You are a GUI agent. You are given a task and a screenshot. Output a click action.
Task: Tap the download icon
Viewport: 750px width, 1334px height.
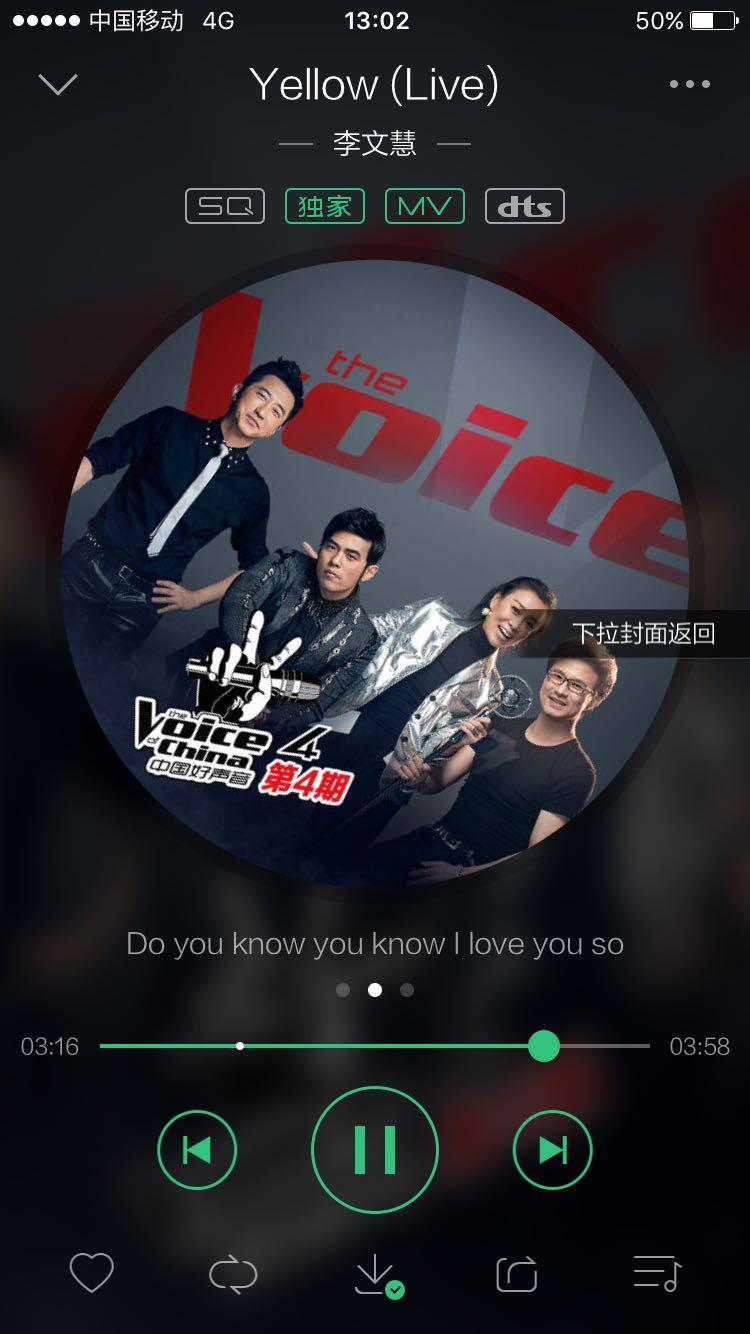tap(376, 1274)
